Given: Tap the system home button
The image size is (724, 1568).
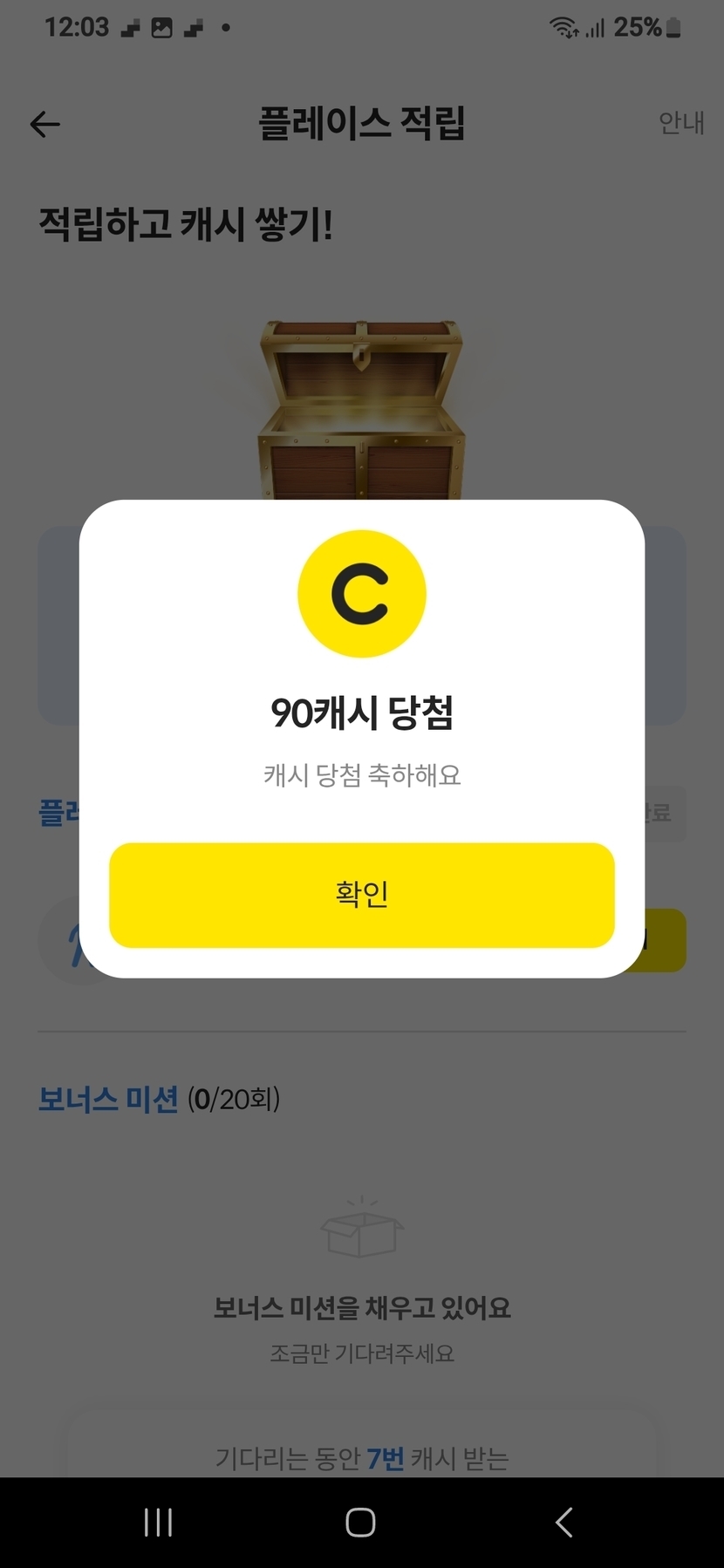Looking at the screenshot, I should [360, 1522].
